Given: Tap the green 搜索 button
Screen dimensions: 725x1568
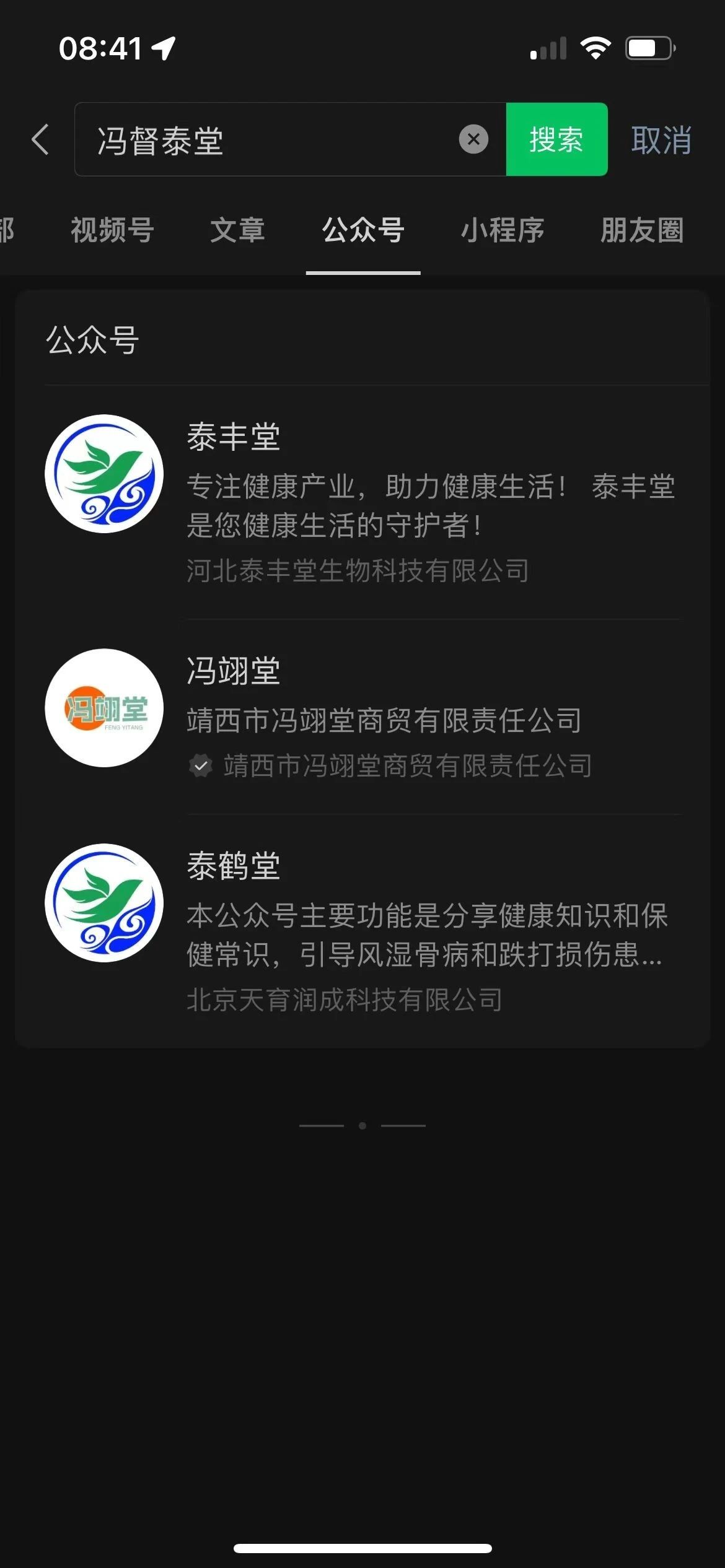Looking at the screenshot, I should coord(556,139).
